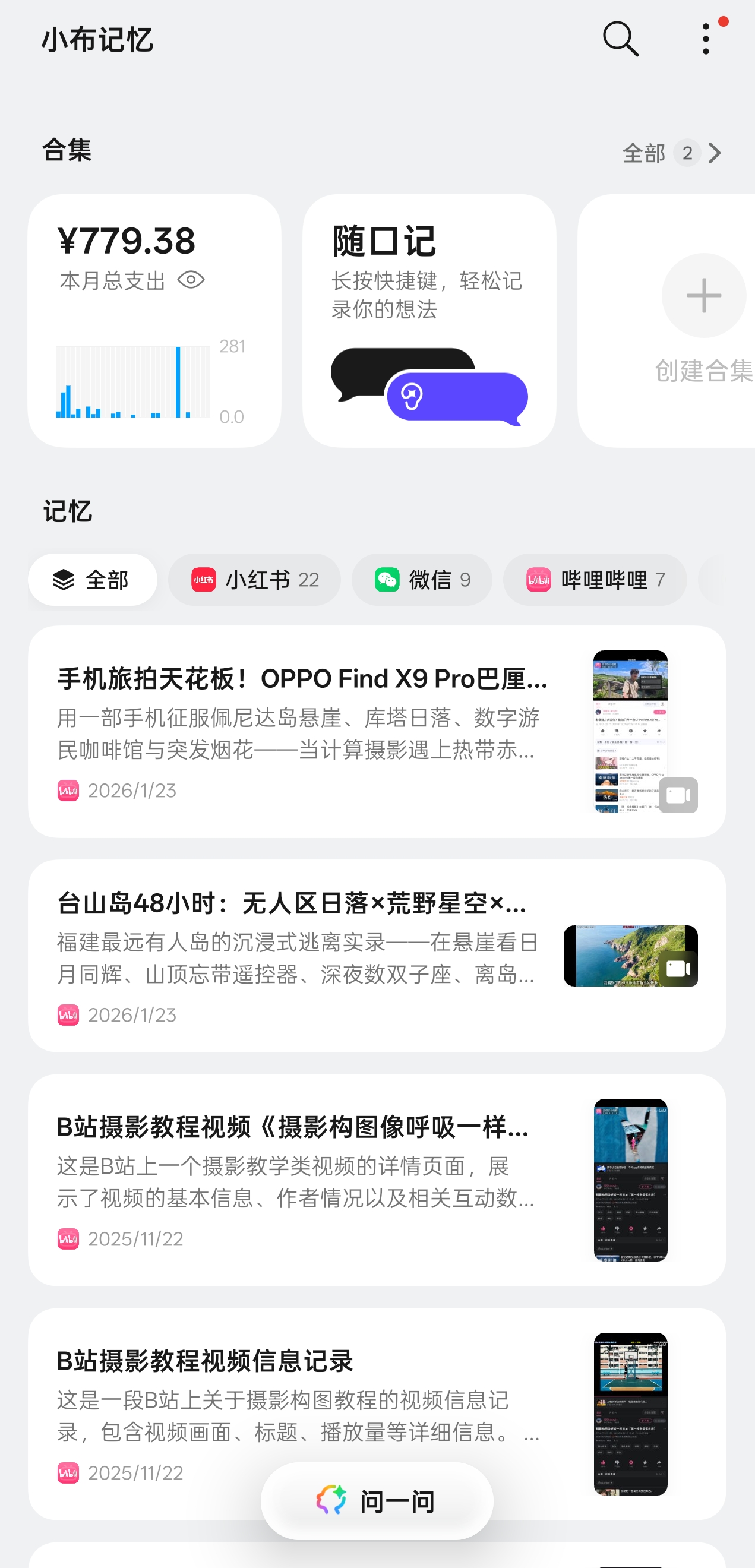Show only 哔哩哔哩 memories
Image resolution: width=755 pixels, height=1568 pixels.
point(595,580)
